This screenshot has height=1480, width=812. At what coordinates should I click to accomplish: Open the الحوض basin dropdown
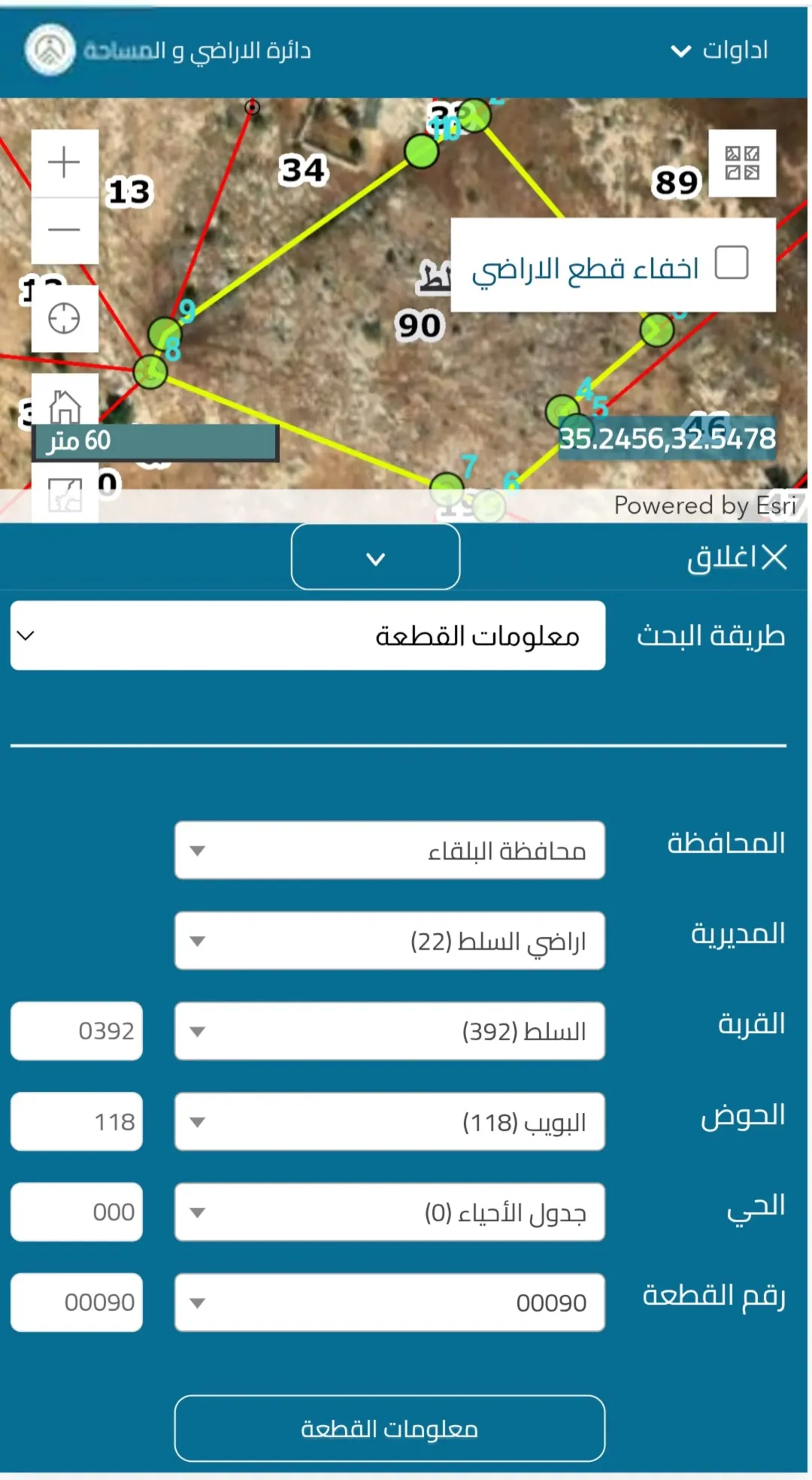point(389,1121)
